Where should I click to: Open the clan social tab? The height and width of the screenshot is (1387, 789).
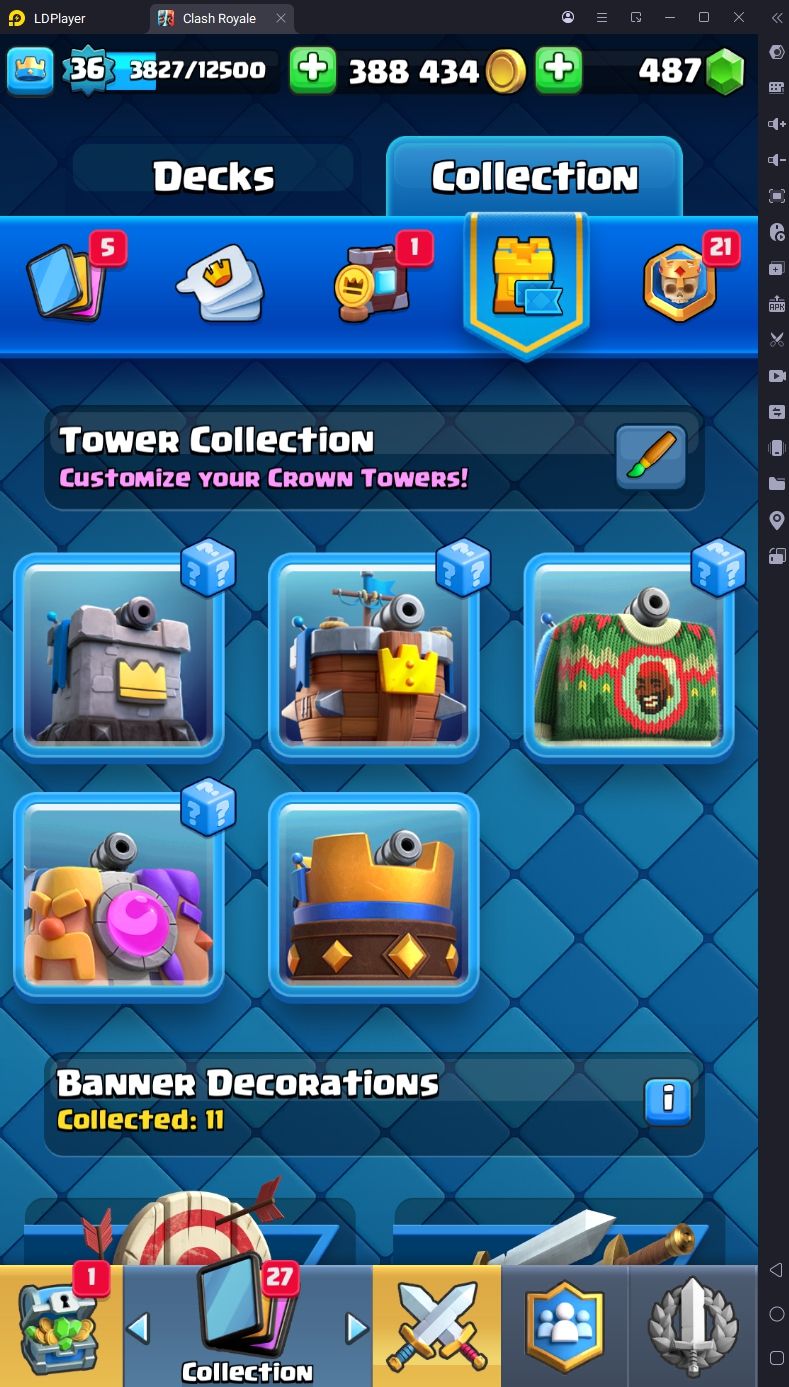point(565,1325)
